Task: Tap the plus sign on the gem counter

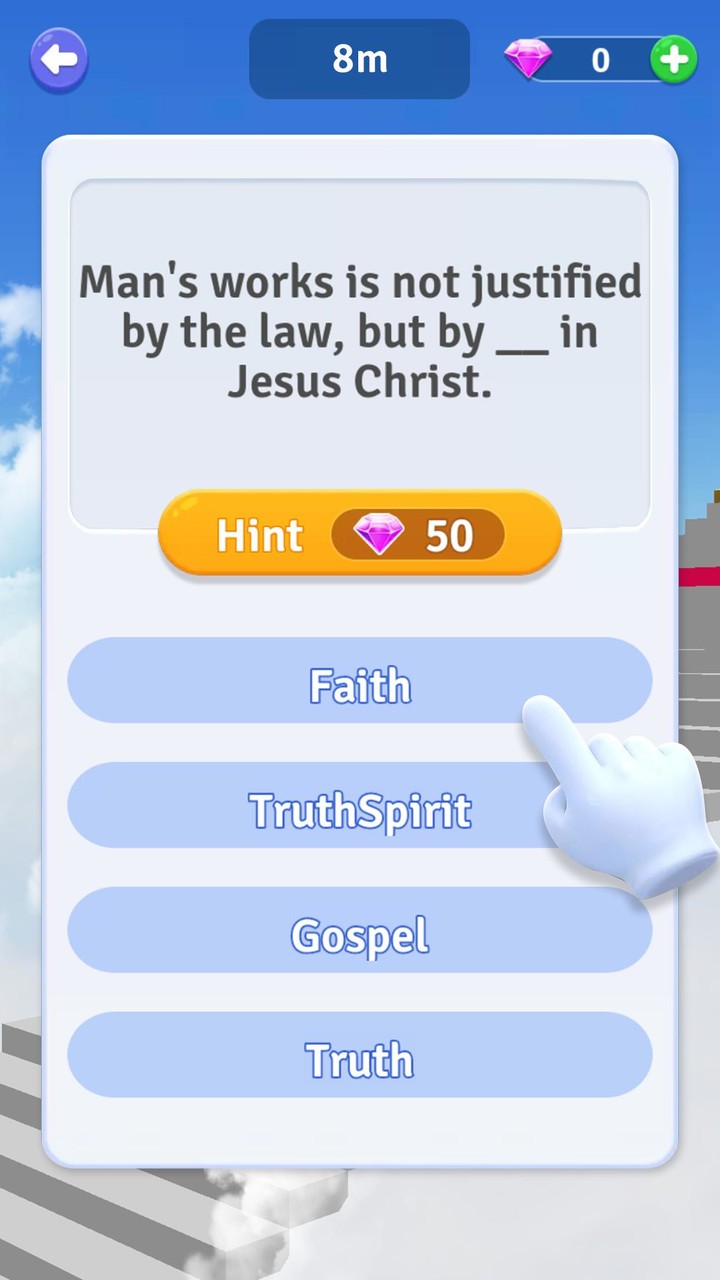Action: point(674,59)
